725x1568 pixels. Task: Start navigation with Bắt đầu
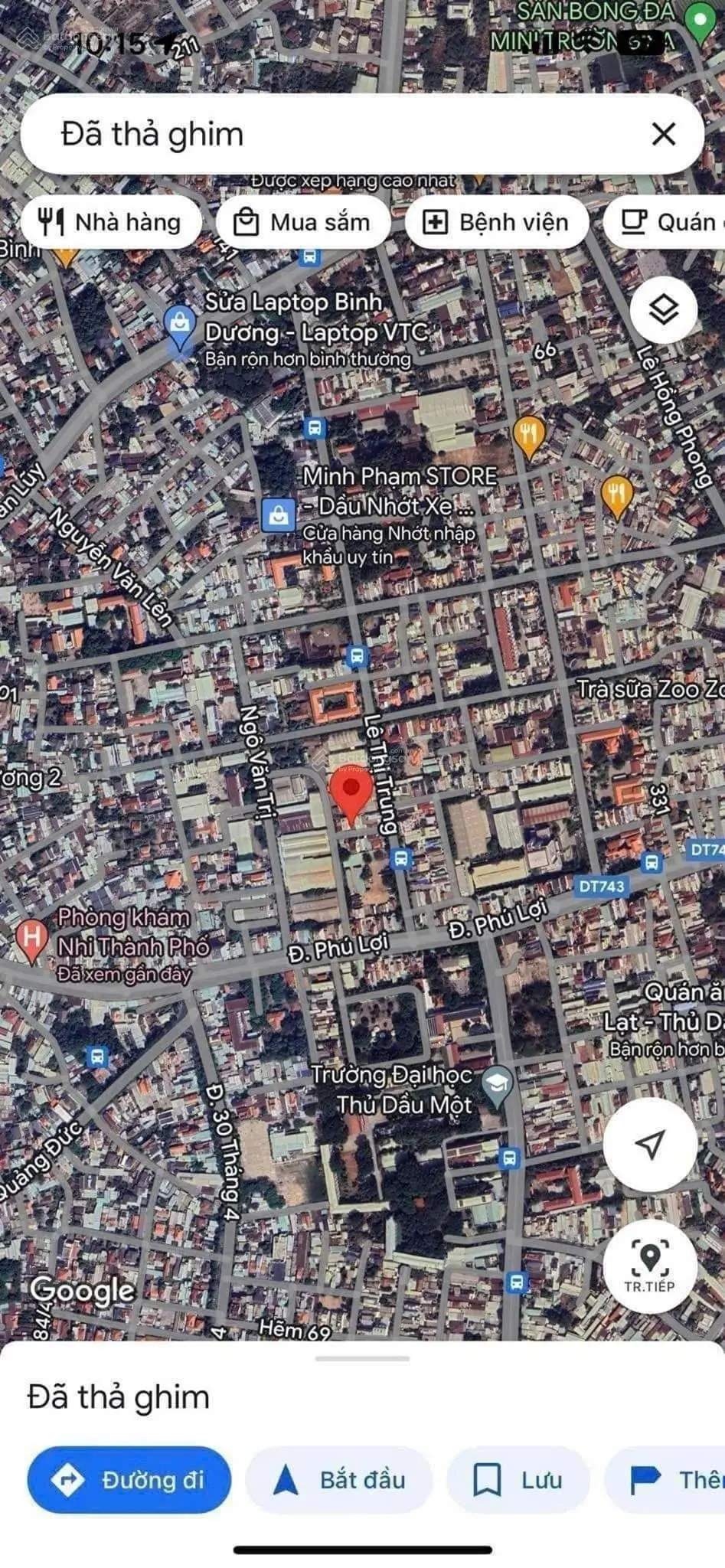click(339, 1480)
